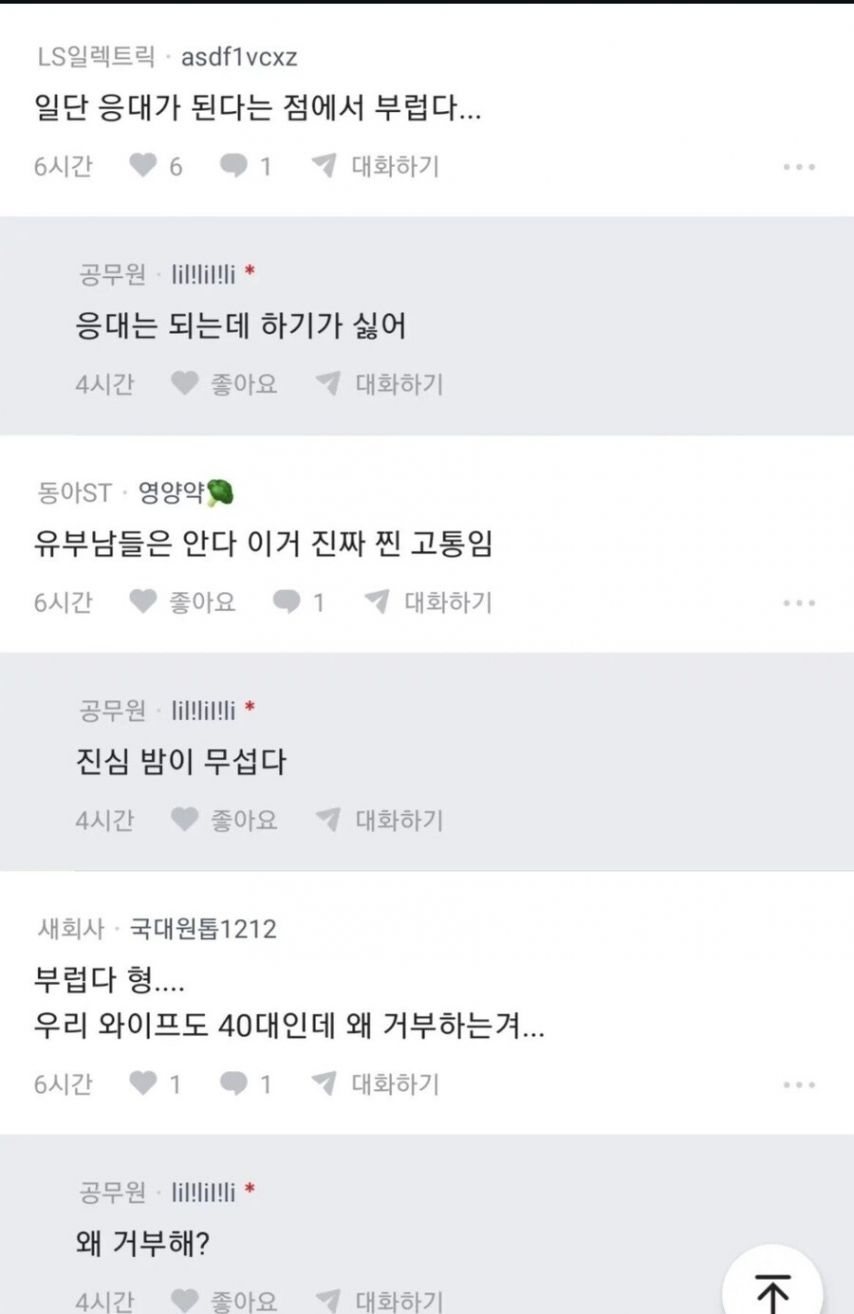Like the reply '응대는 되는데 하기가 싫어'
Viewport: 854px width, 1314px height.
185,384
